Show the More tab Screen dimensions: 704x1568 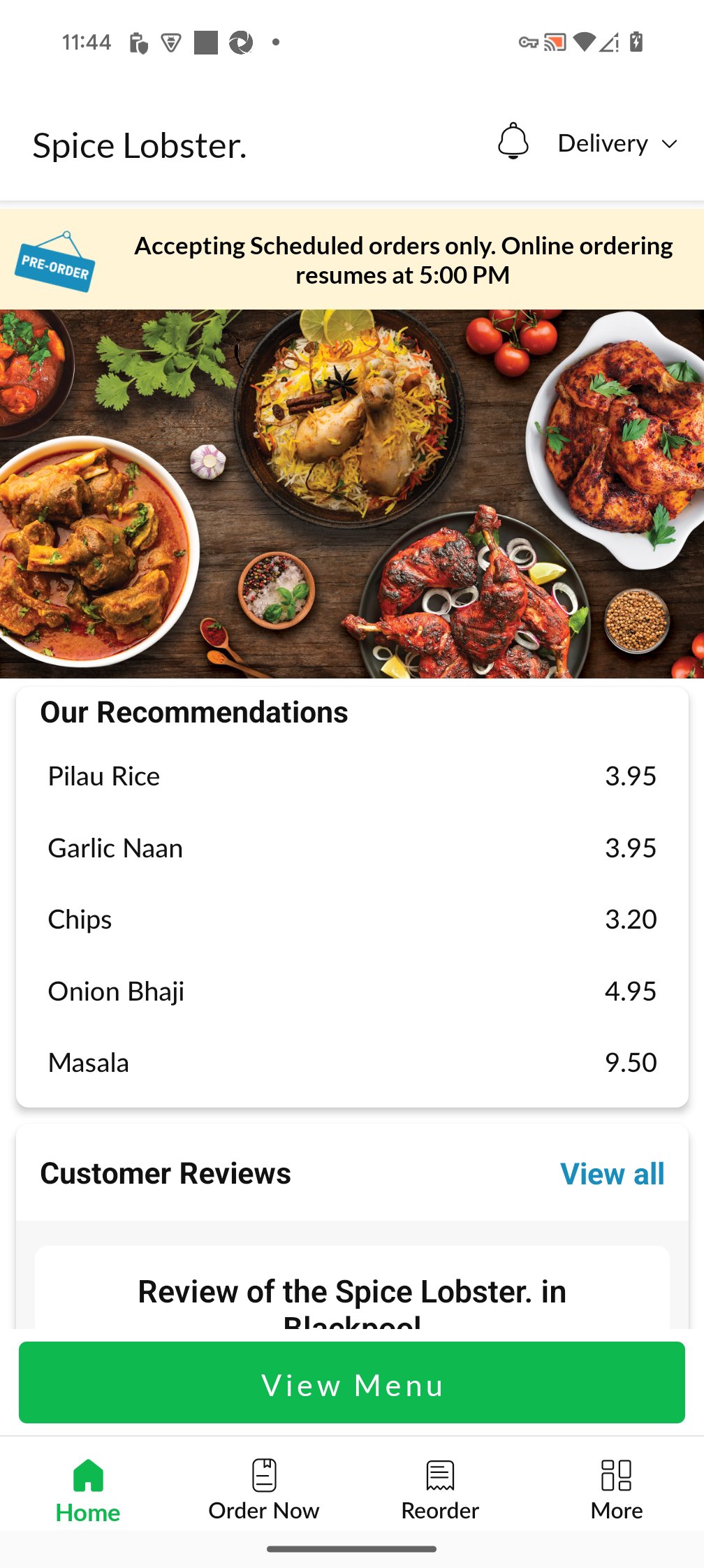(x=616, y=1490)
